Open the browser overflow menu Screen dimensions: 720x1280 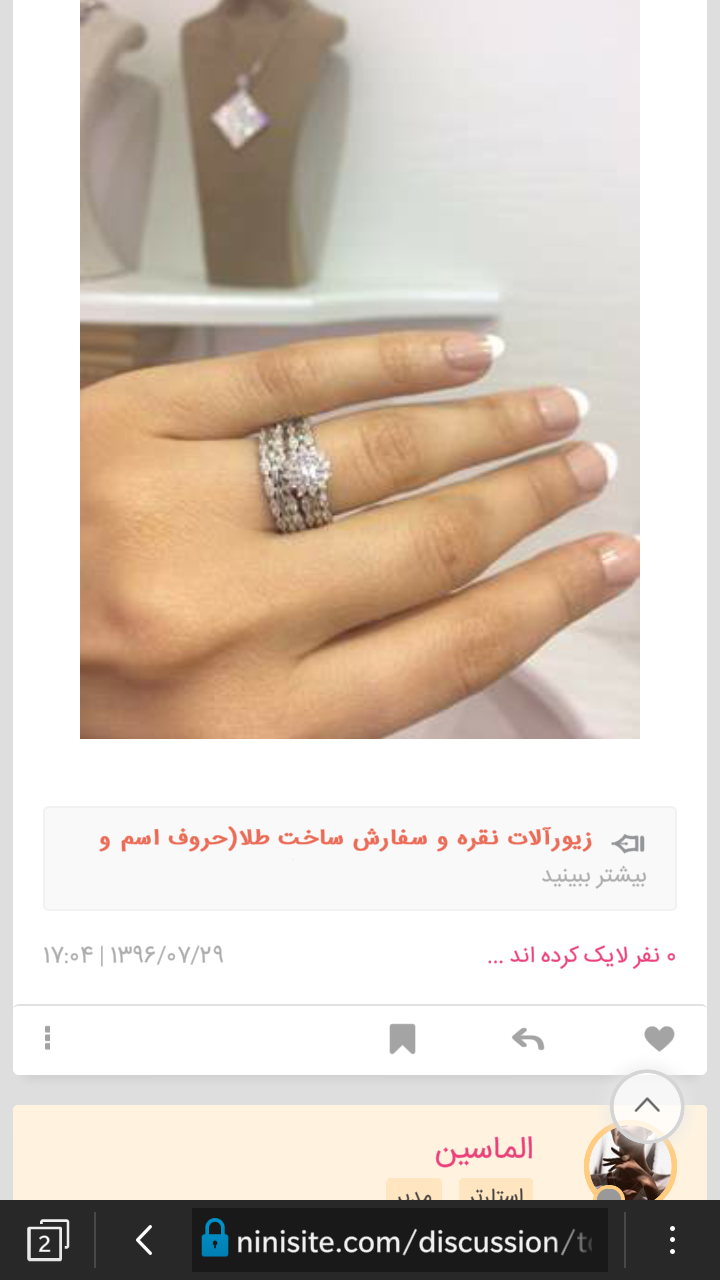click(x=672, y=1242)
